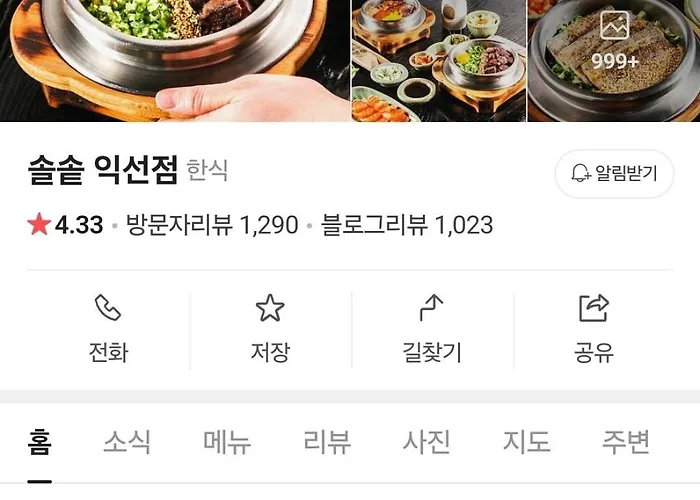Switch to the 지도 tab

click(x=527, y=442)
